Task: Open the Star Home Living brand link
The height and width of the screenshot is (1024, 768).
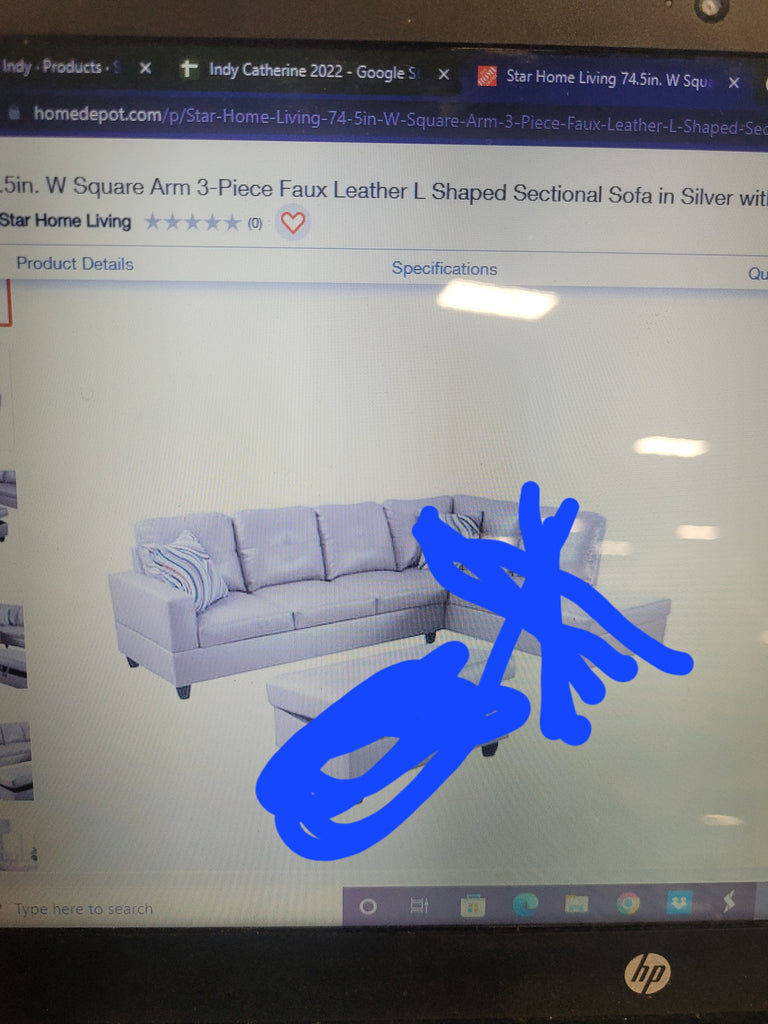Action: [x=65, y=221]
